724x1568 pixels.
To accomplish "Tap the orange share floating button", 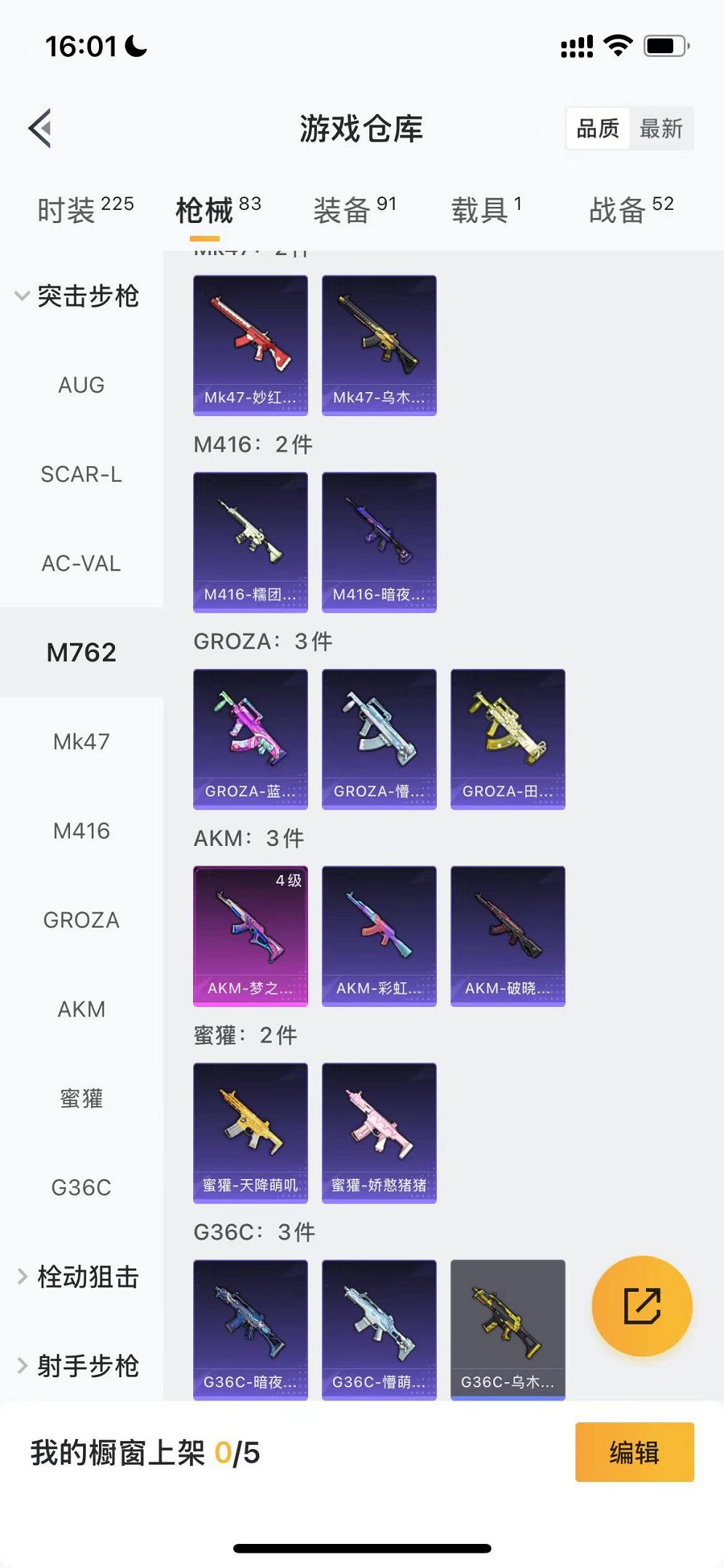I will [x=642, y=1306].
